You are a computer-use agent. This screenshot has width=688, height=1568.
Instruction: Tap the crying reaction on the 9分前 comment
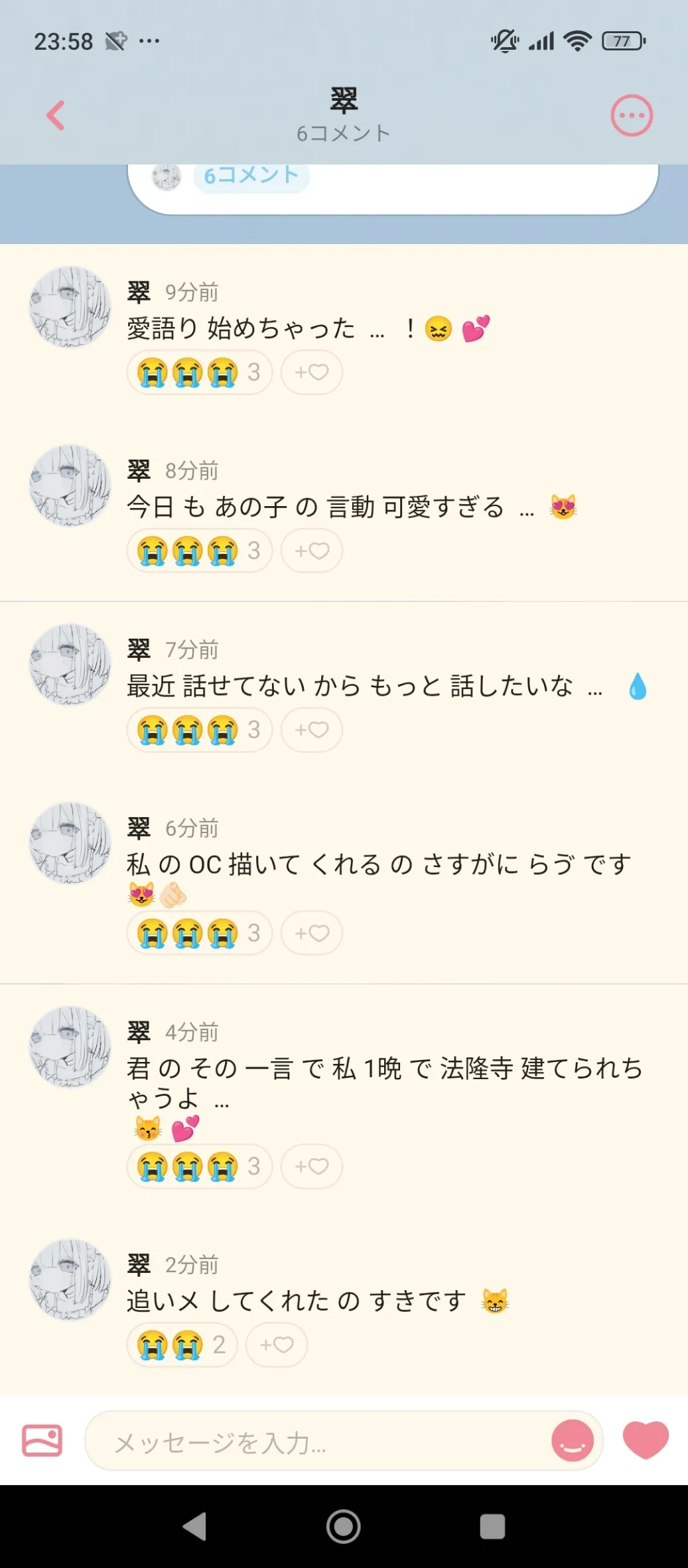coord(199,373)
